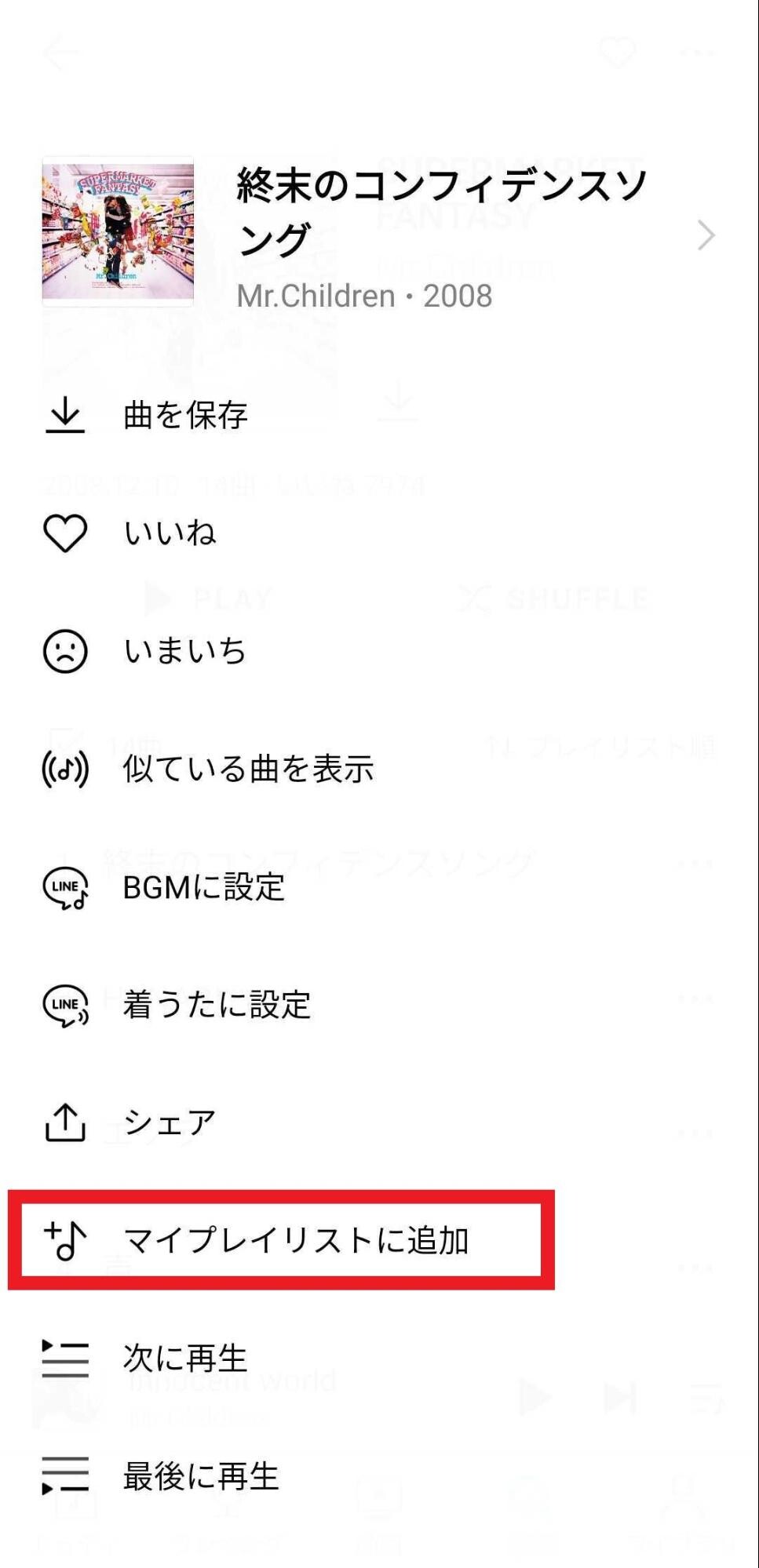
Task: Click the LINE ringtone icon for 着うたに設定
Action: [x=64, y=1006]
